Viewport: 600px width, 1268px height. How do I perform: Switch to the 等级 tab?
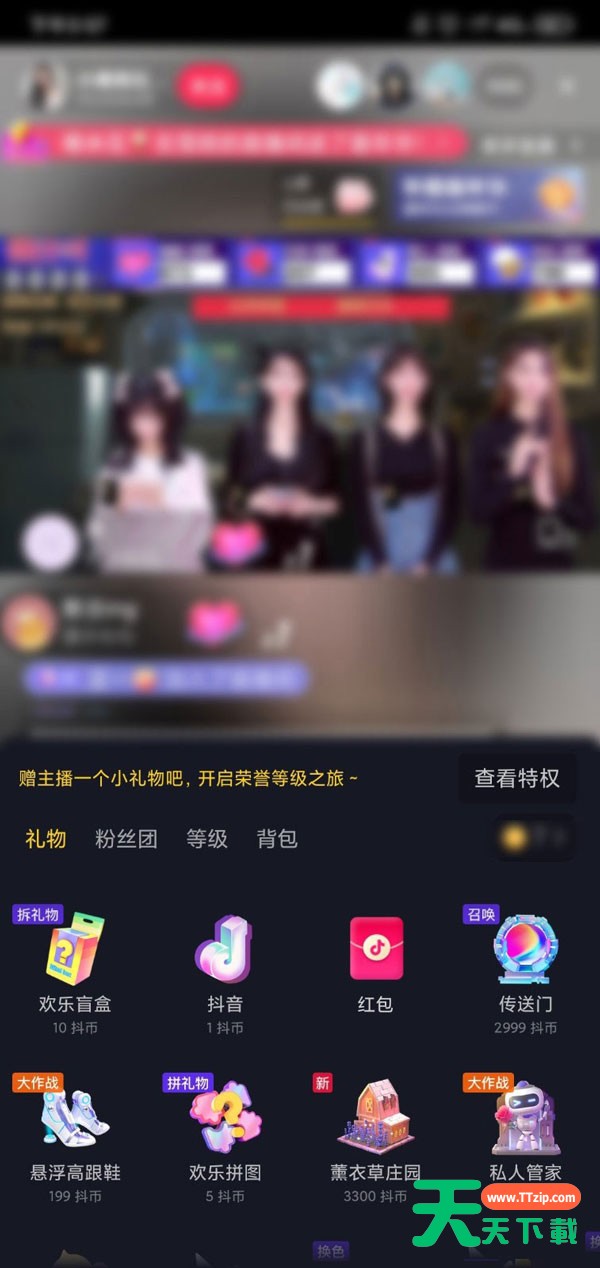tap(207, 838)
